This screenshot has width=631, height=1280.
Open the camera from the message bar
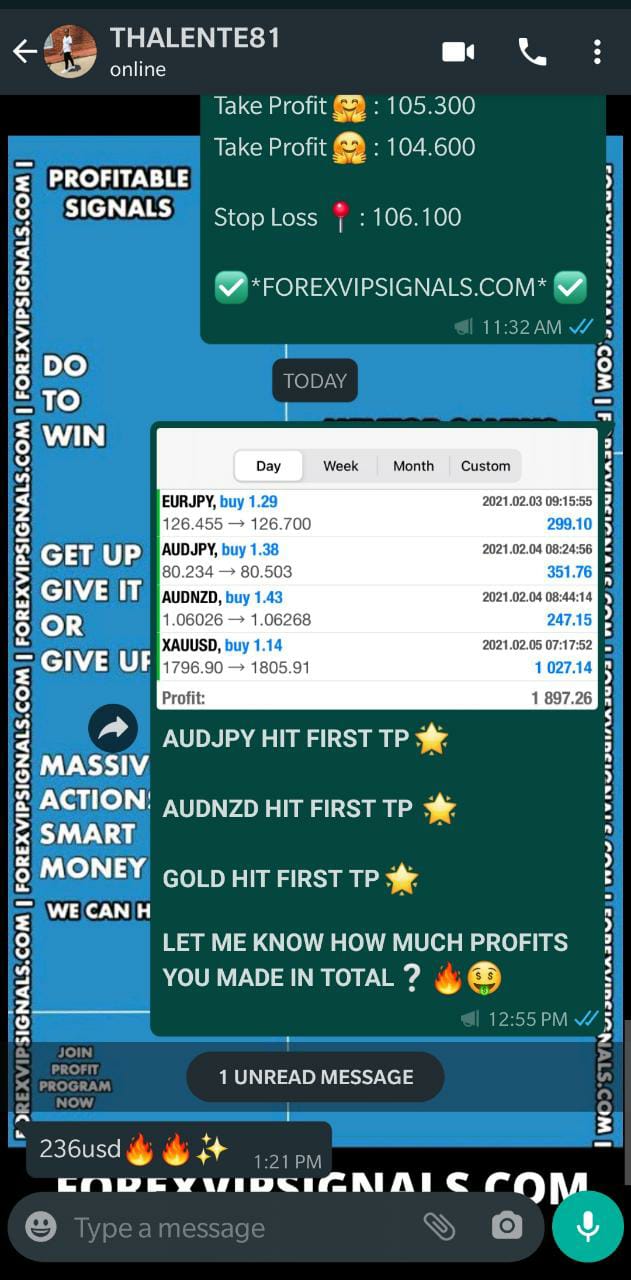(507, 1226)
